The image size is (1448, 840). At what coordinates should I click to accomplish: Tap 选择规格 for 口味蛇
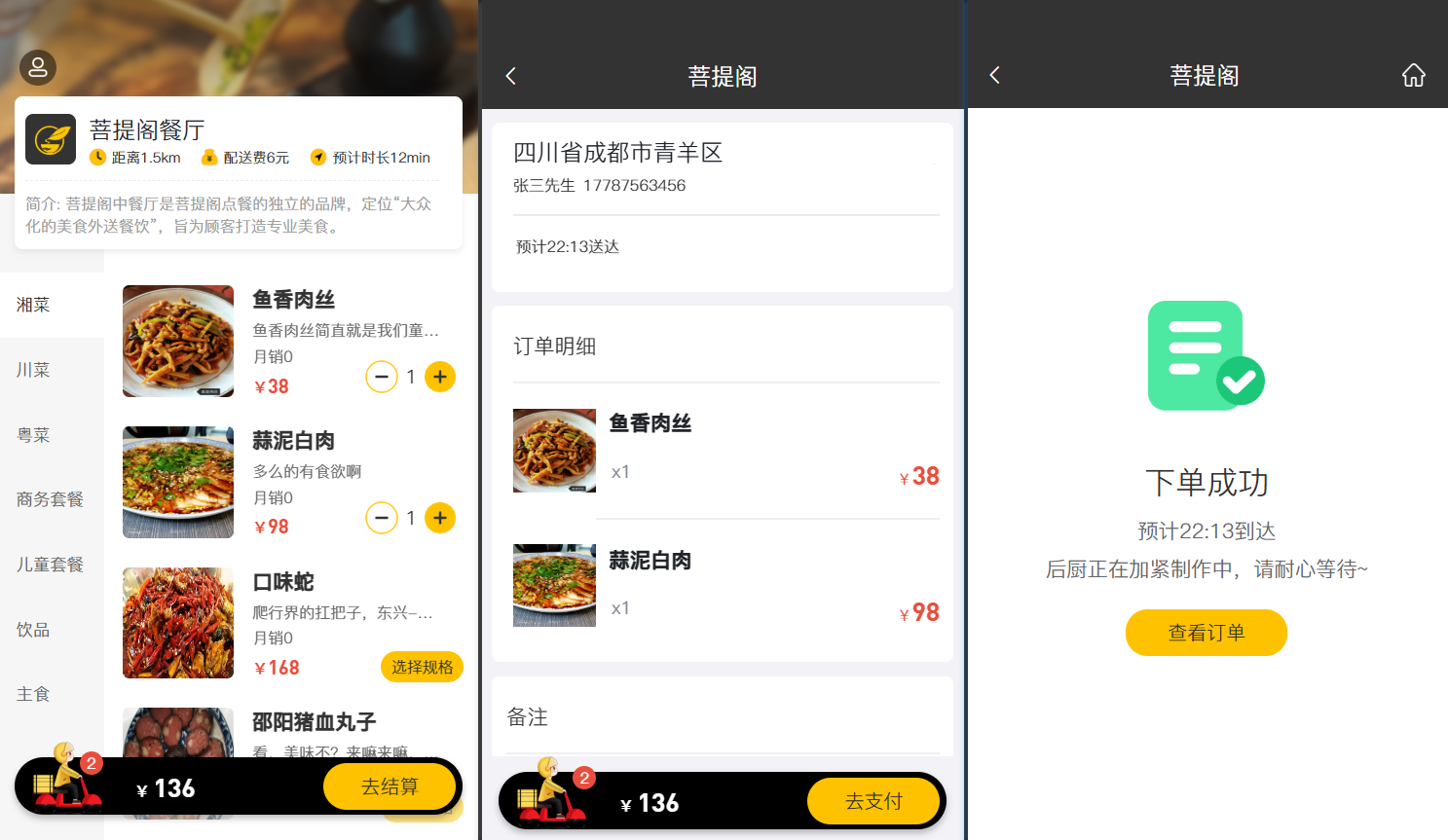point(422,667)
